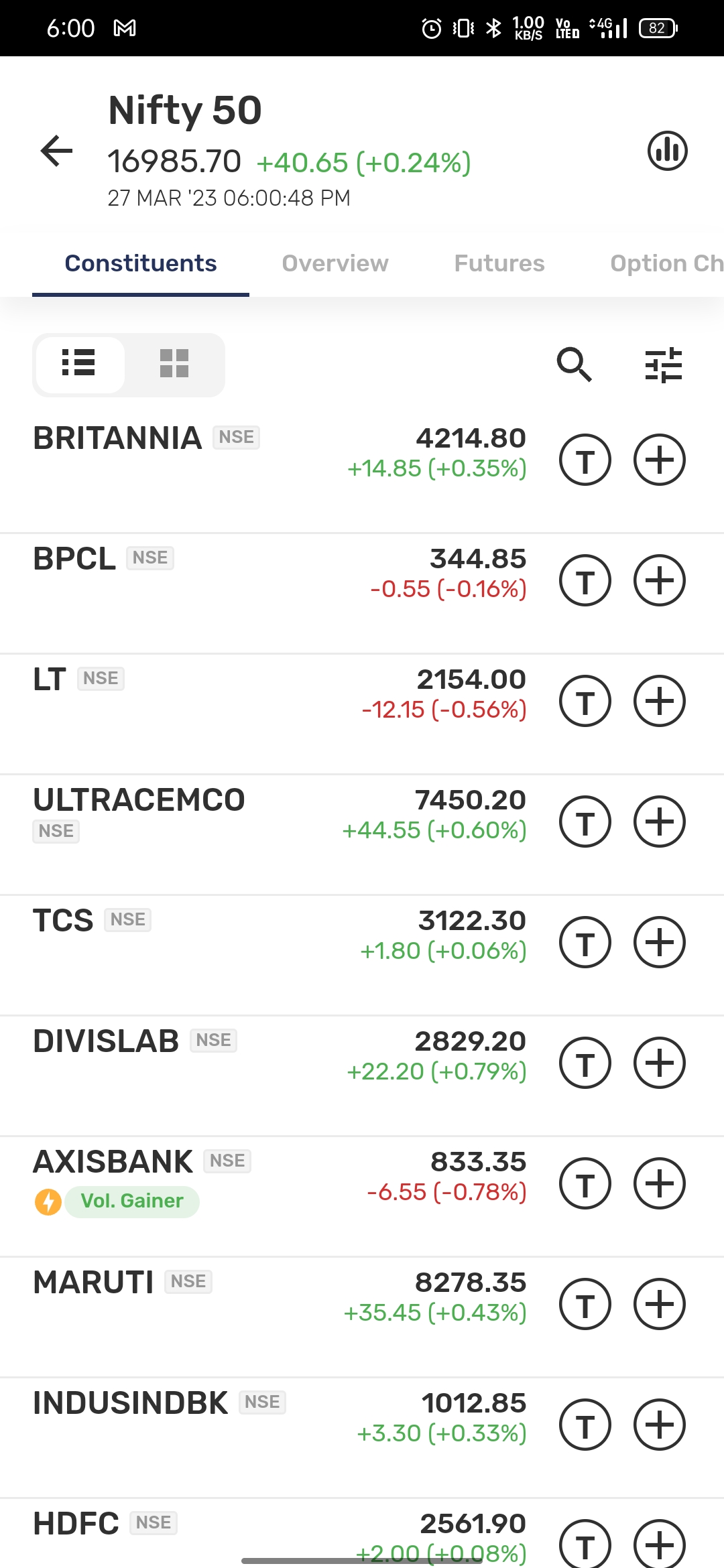Select the list view layout
This screenshot has width=724, height=1568.
[x=79, y=364]
